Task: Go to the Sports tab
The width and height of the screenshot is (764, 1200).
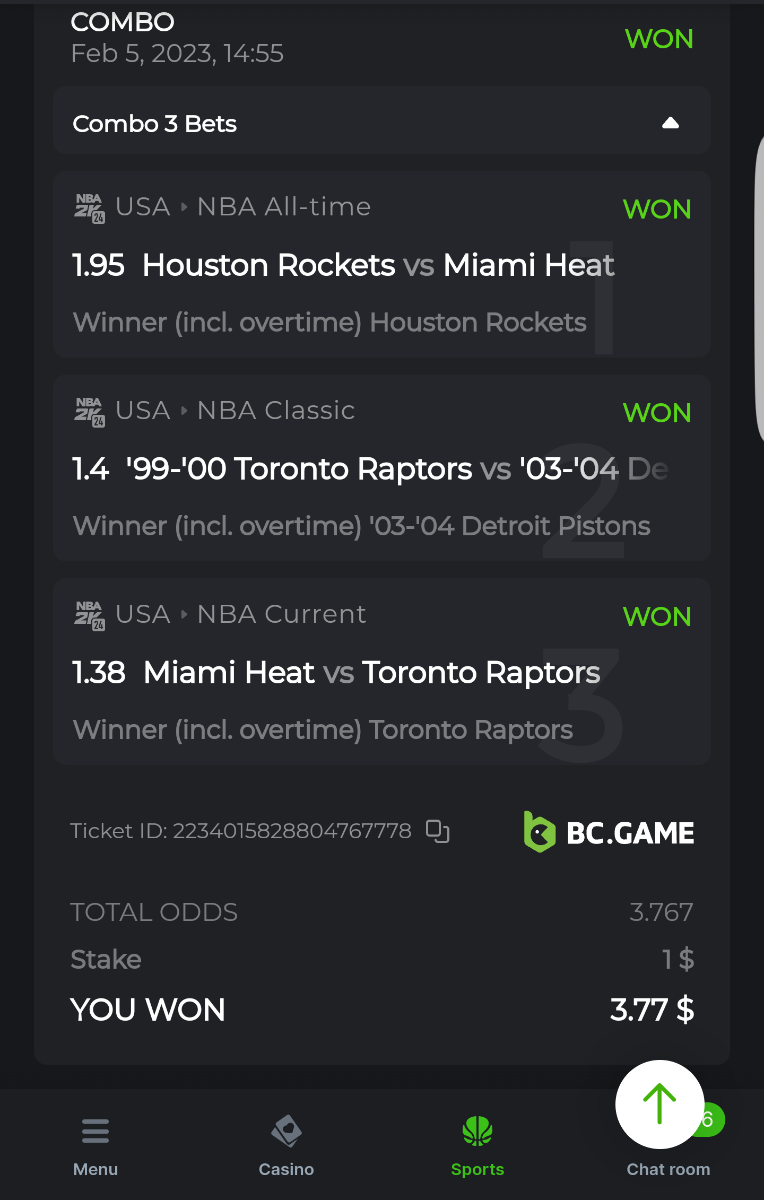Action: coord(477,1147)
